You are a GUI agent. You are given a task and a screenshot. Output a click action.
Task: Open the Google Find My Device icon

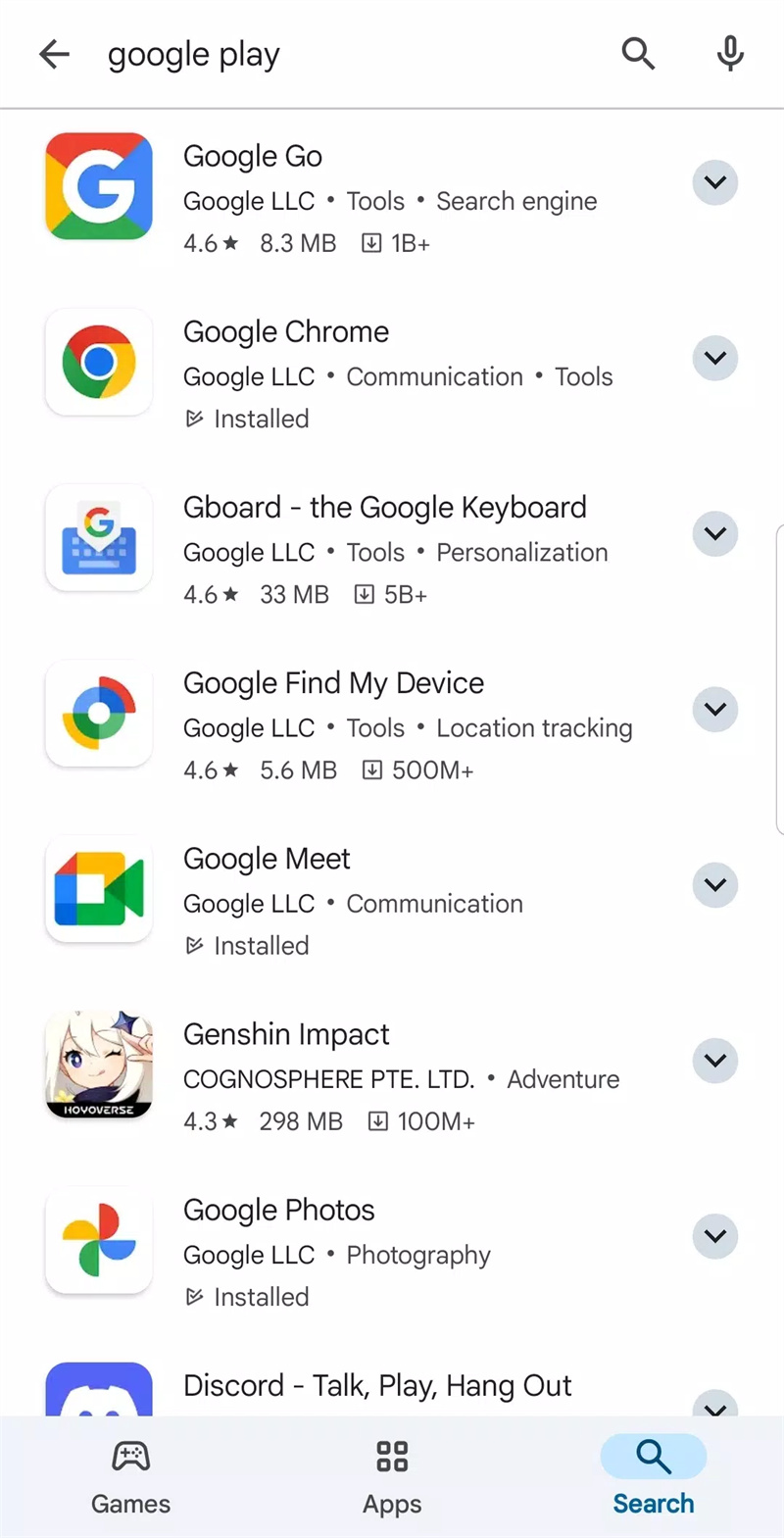point(98,713)
